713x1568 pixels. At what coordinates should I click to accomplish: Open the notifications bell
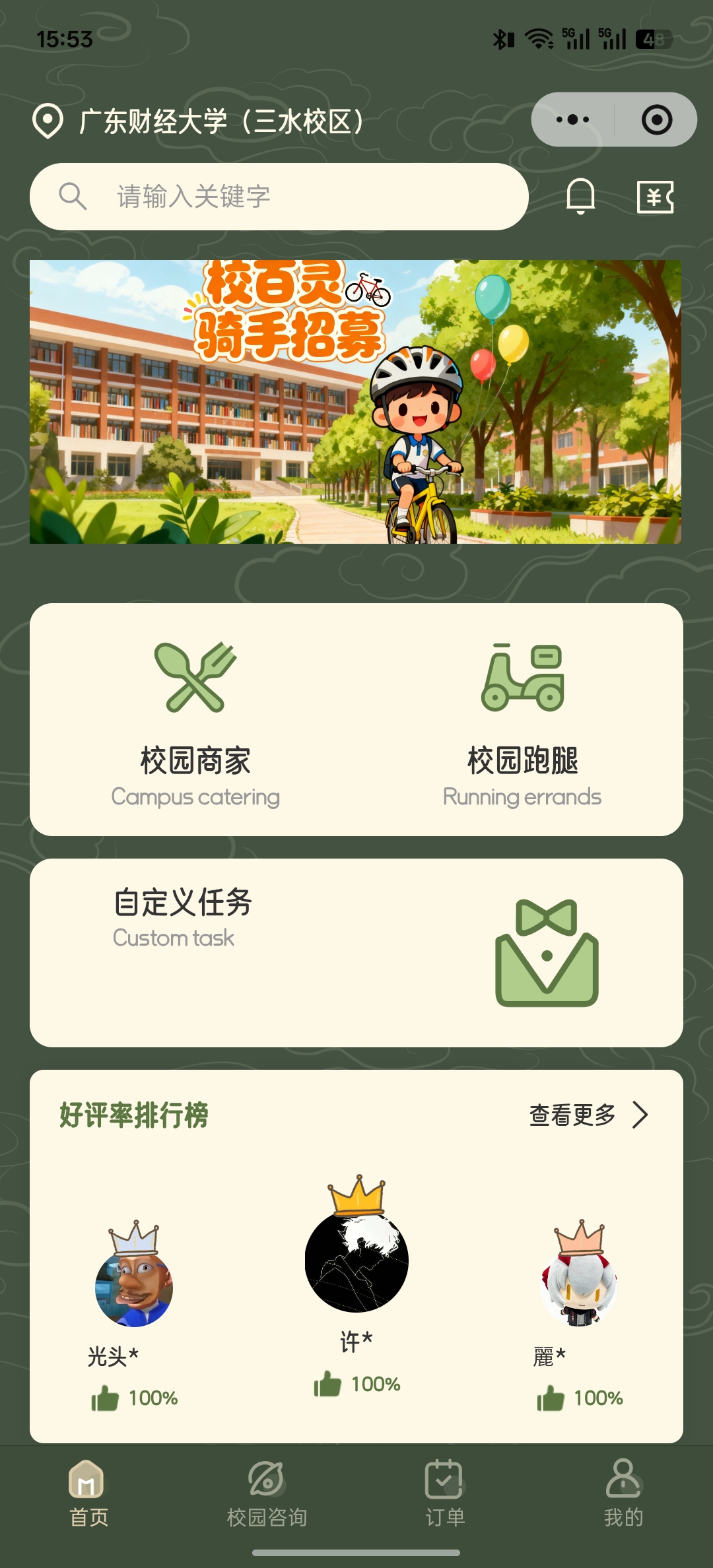point(580,197)
